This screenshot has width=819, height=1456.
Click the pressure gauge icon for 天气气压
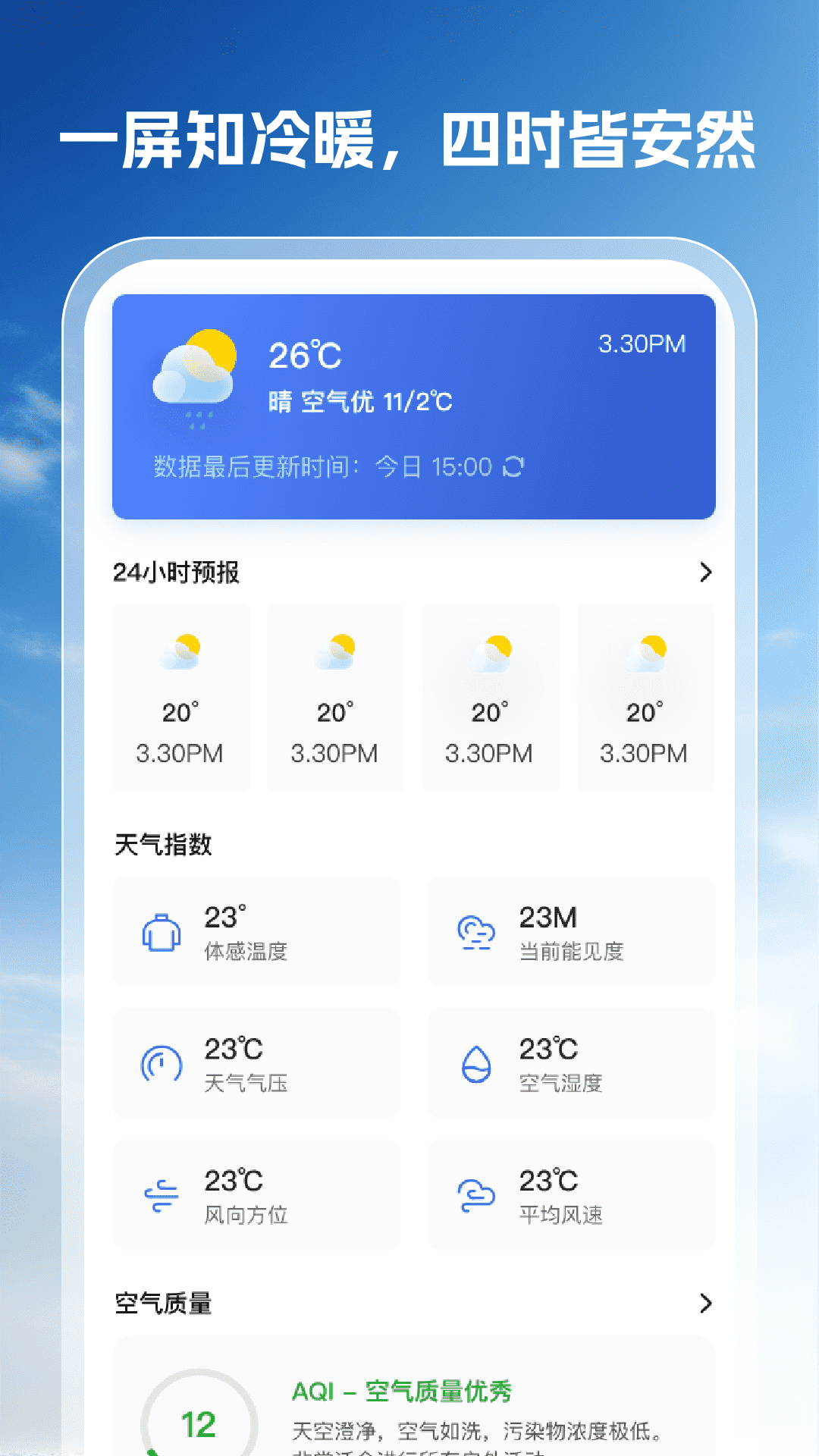[x=159, y=1064]
